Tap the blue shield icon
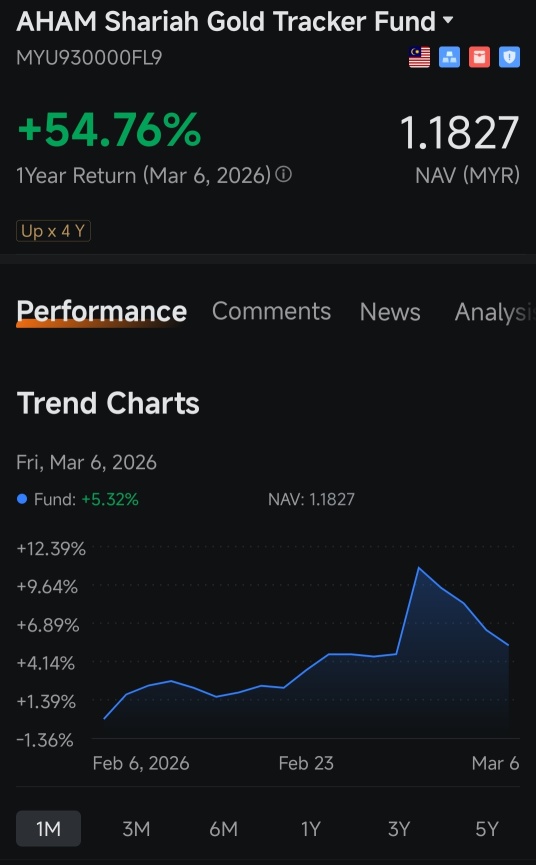The image size is (536, 865). point(509,57)
